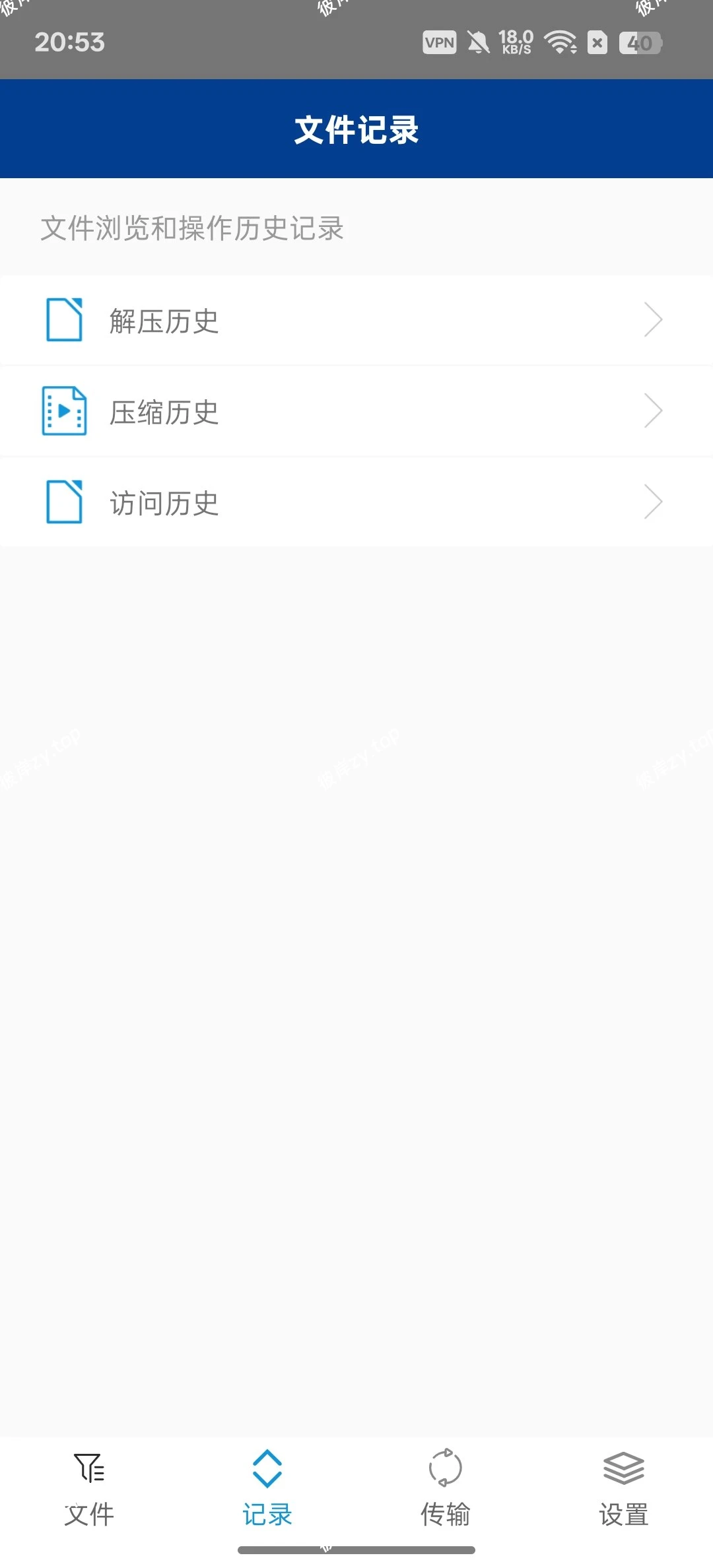The height and width of the screenshot is (1568, 713).
Task: Click the muted notification bell icon
Action: (x=479, y=42)
